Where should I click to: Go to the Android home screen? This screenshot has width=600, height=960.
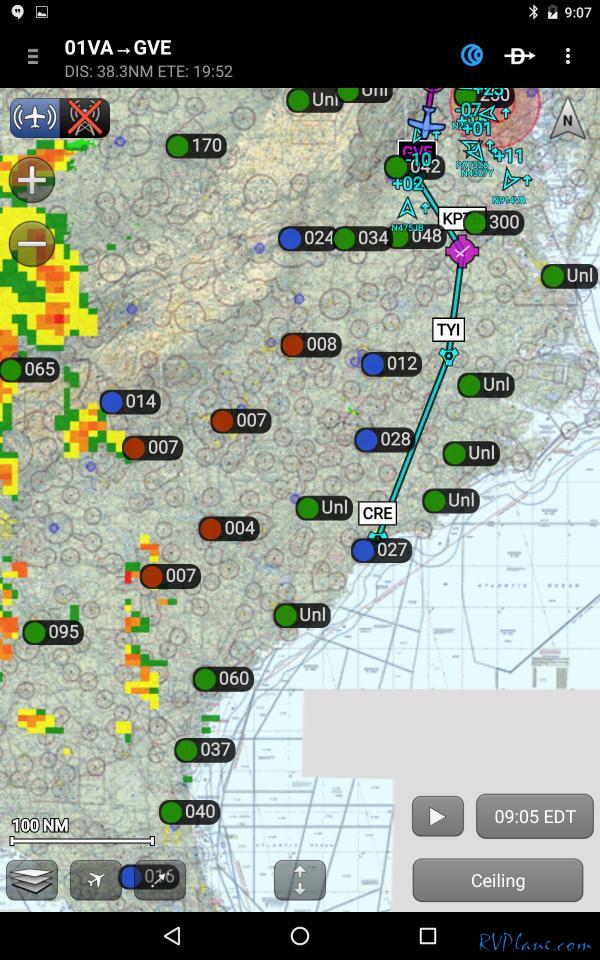click(300, 936)
